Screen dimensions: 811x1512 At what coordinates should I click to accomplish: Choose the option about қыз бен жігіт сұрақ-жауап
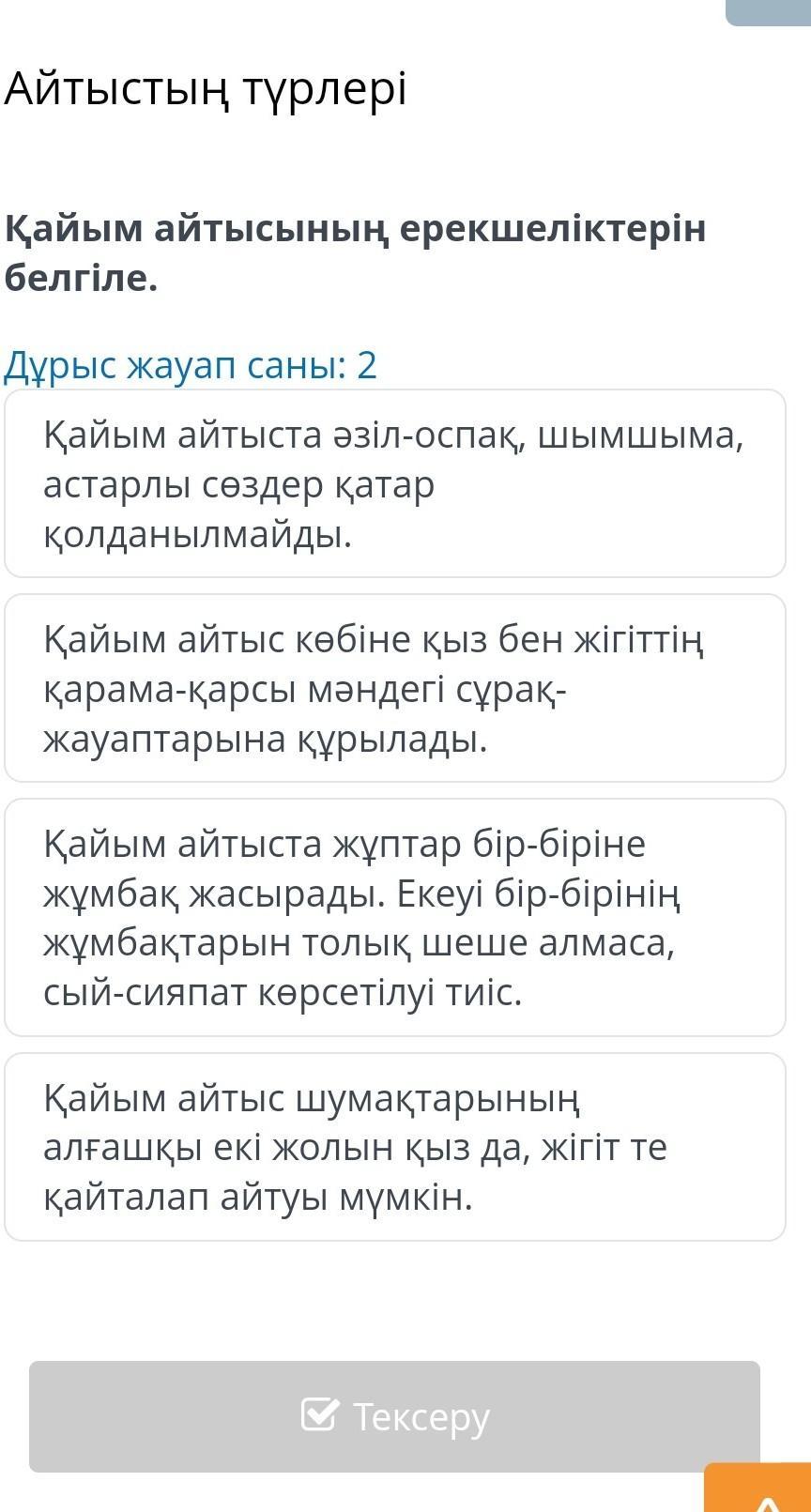point(395,688)
